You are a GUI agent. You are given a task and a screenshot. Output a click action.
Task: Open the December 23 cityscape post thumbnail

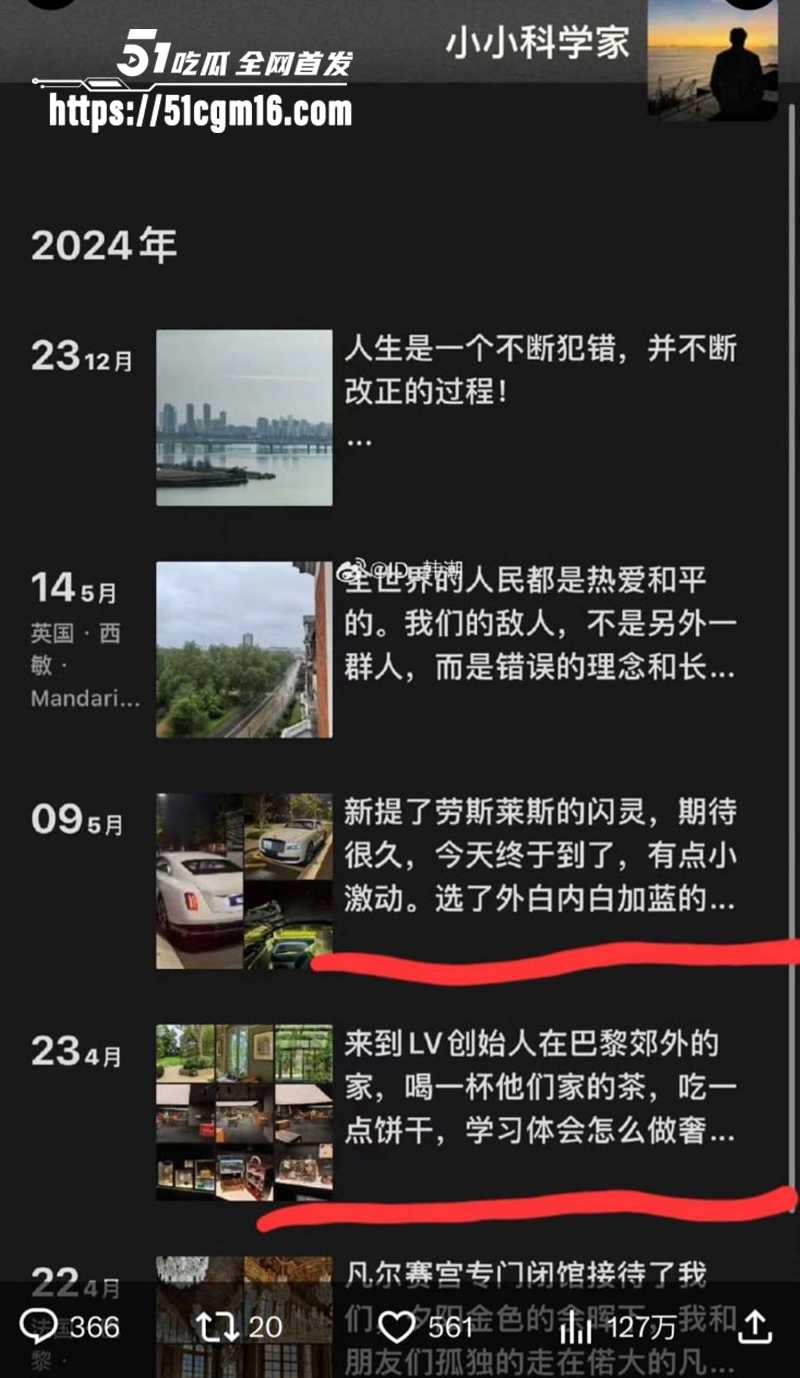[244, 417]
